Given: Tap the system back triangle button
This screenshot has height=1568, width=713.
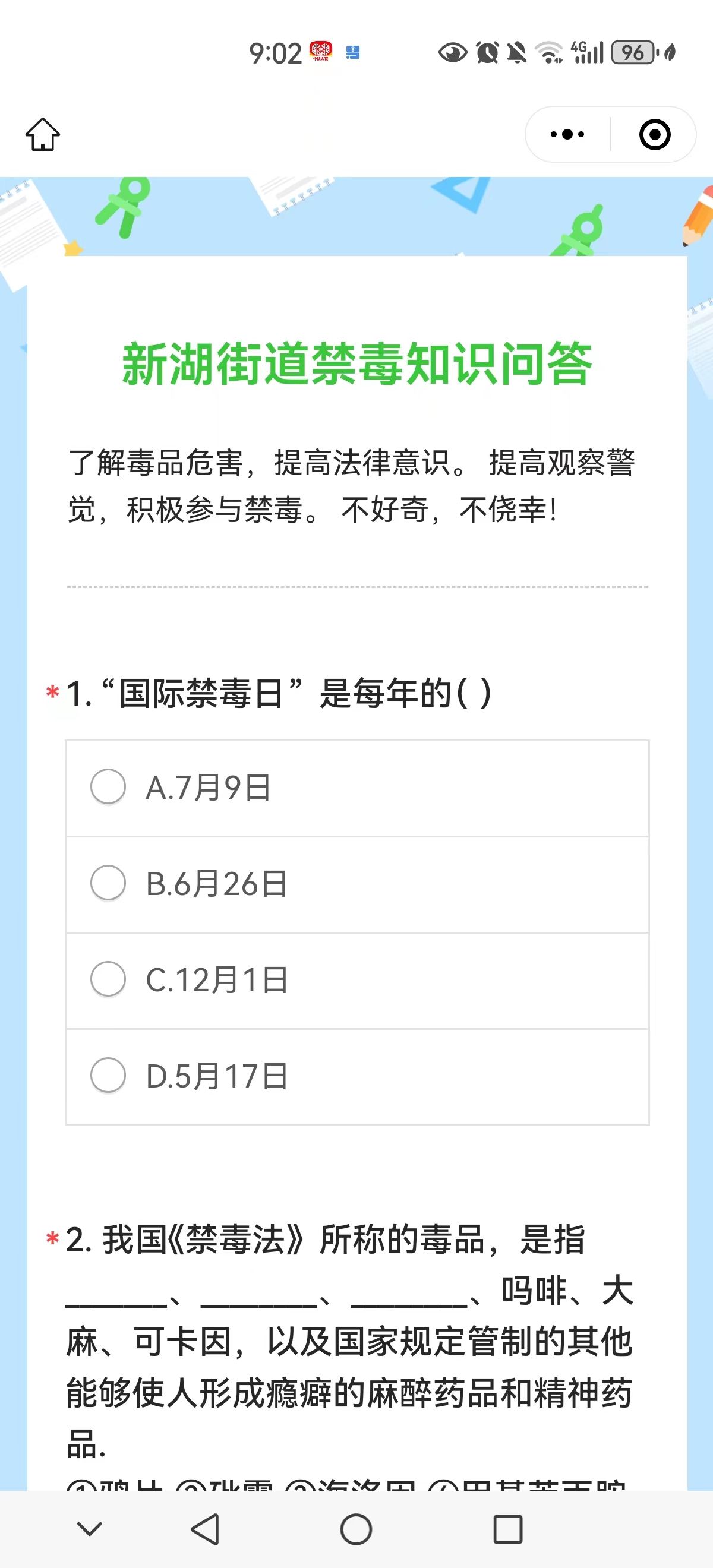Looking at the screenshot, I should [206, 1529].
